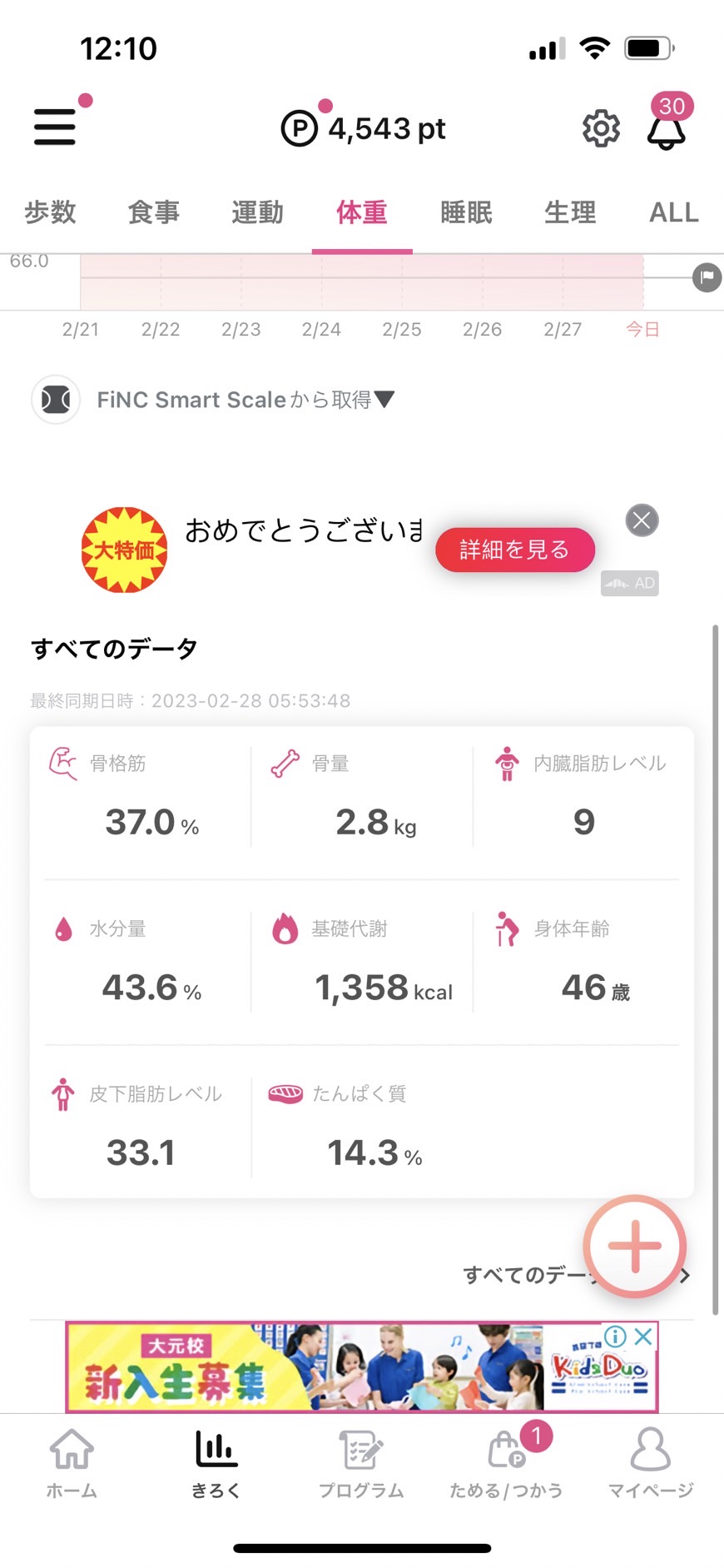
Task: Show the ALL tab
Action: tap(674, 212)
